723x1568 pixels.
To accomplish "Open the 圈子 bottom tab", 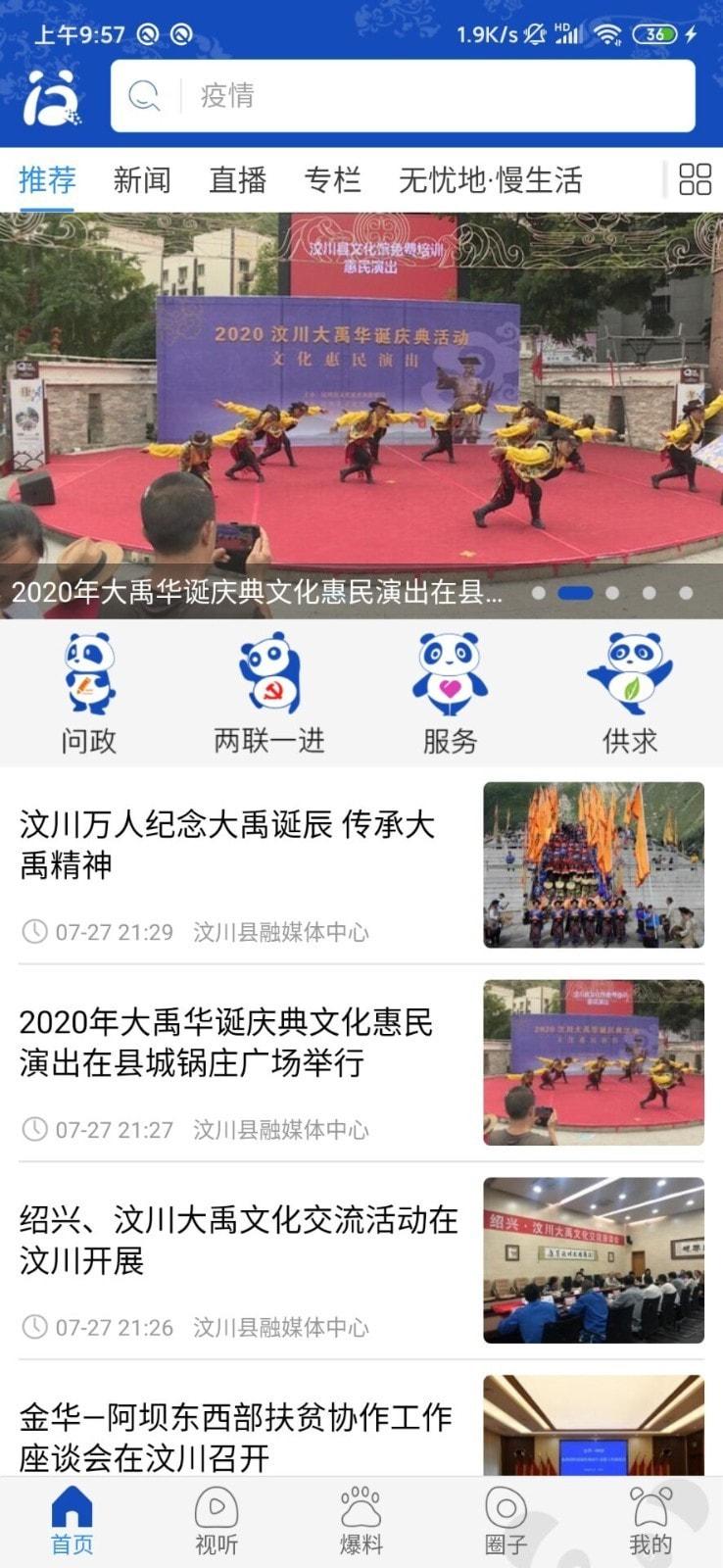I will (506, 1521).
